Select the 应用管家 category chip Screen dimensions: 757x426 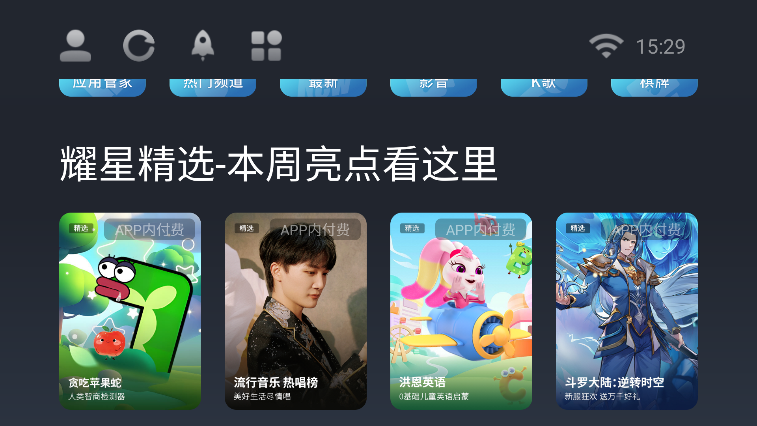click(103, 86)
